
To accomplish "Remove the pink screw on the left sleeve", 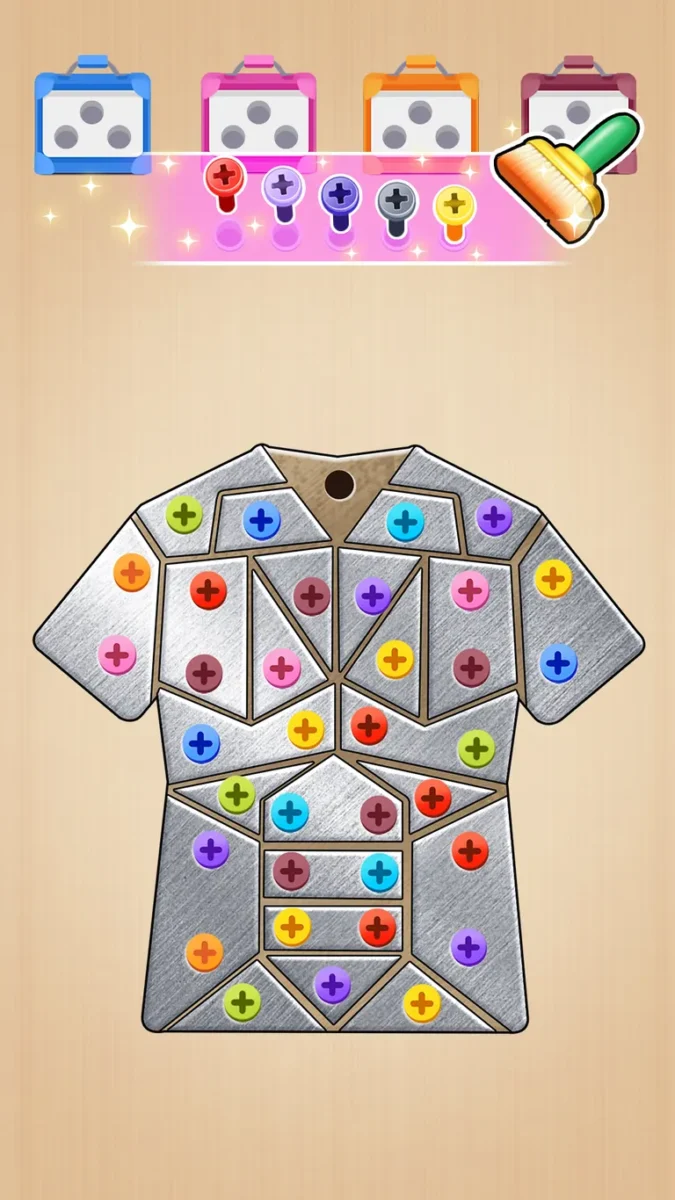I will (x=117, y=654).
